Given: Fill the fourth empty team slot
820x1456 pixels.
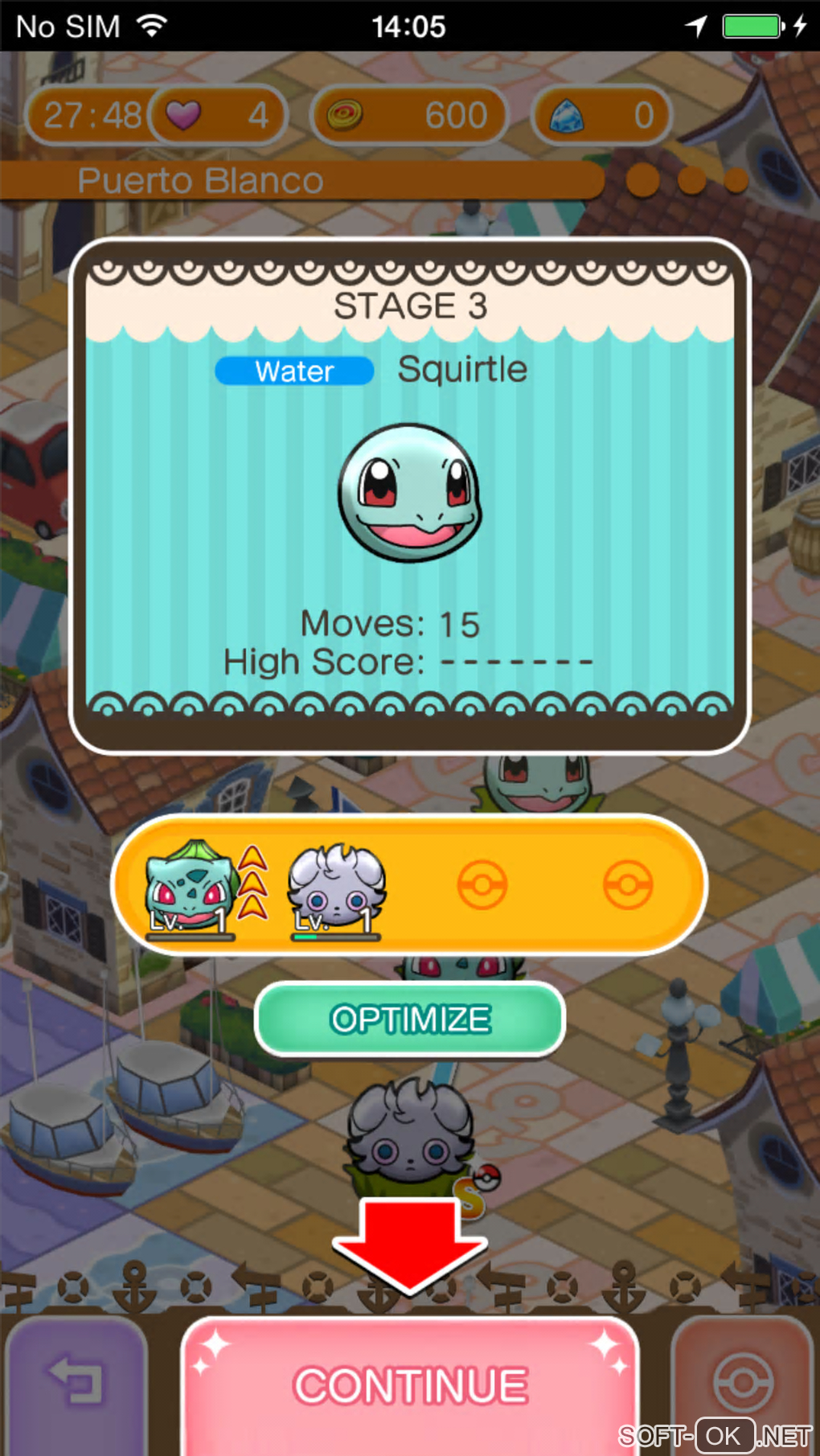Looking at the screenshot, I should [x=628, y=885].
